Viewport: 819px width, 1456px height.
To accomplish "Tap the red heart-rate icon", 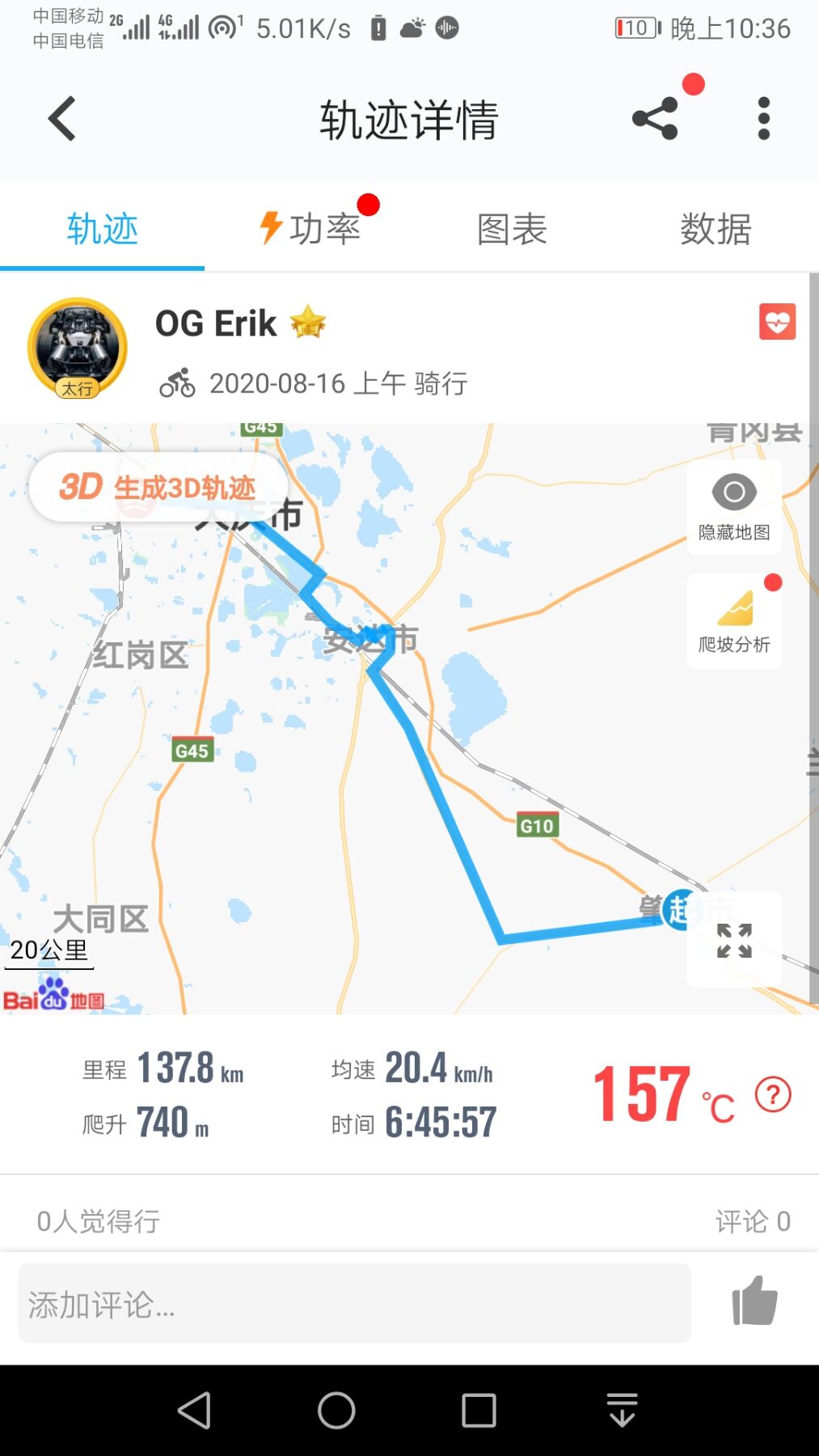I will coord(777,322).
